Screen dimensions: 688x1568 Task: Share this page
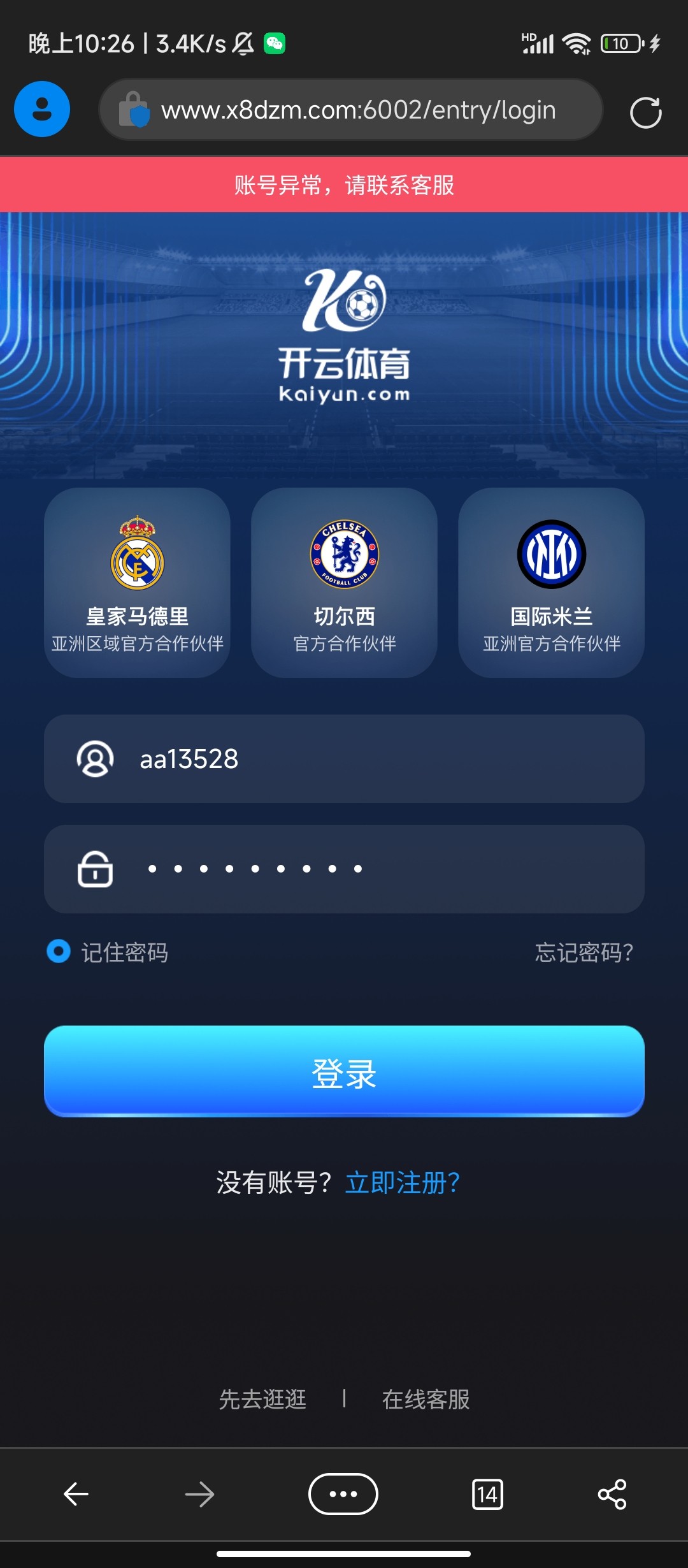612,1493
